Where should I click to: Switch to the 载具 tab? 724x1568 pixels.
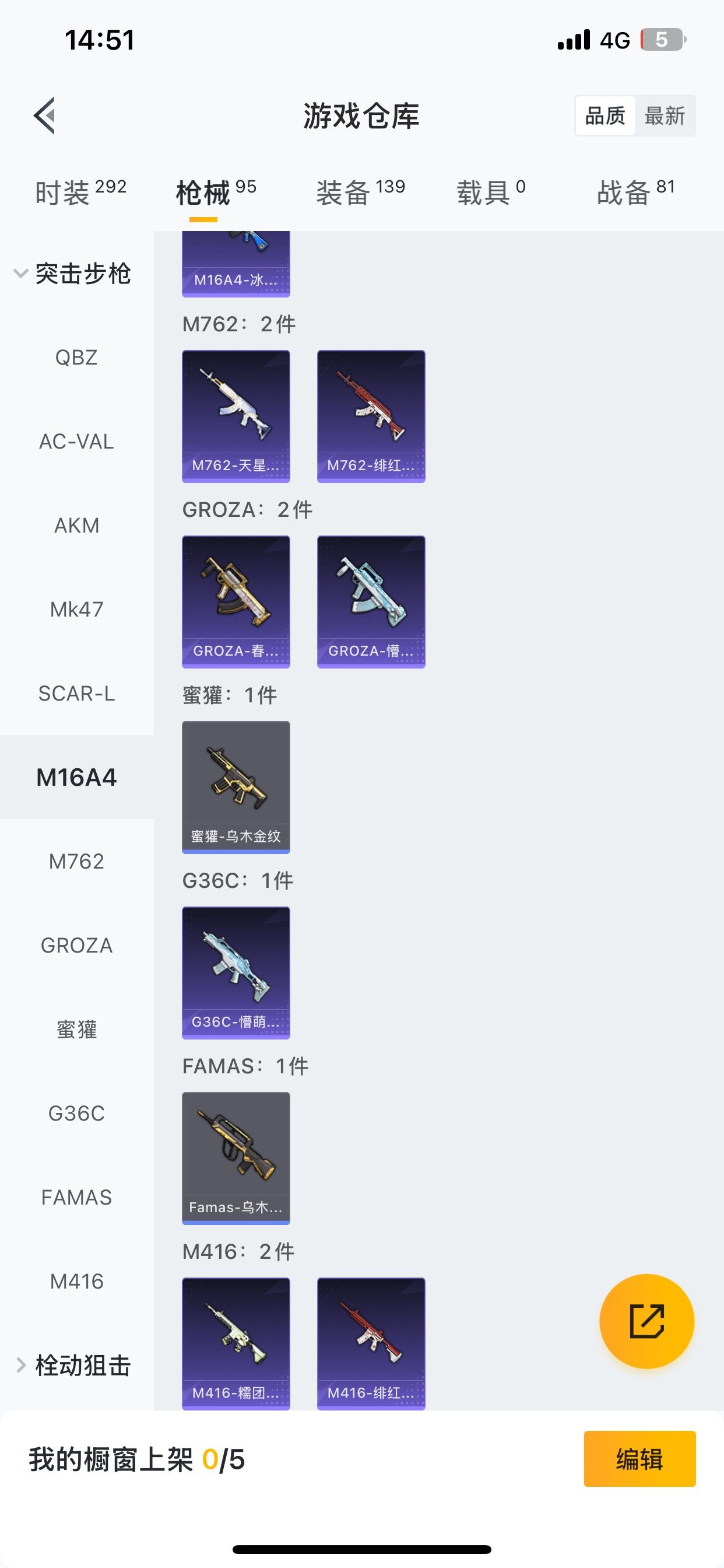point(490,192)
